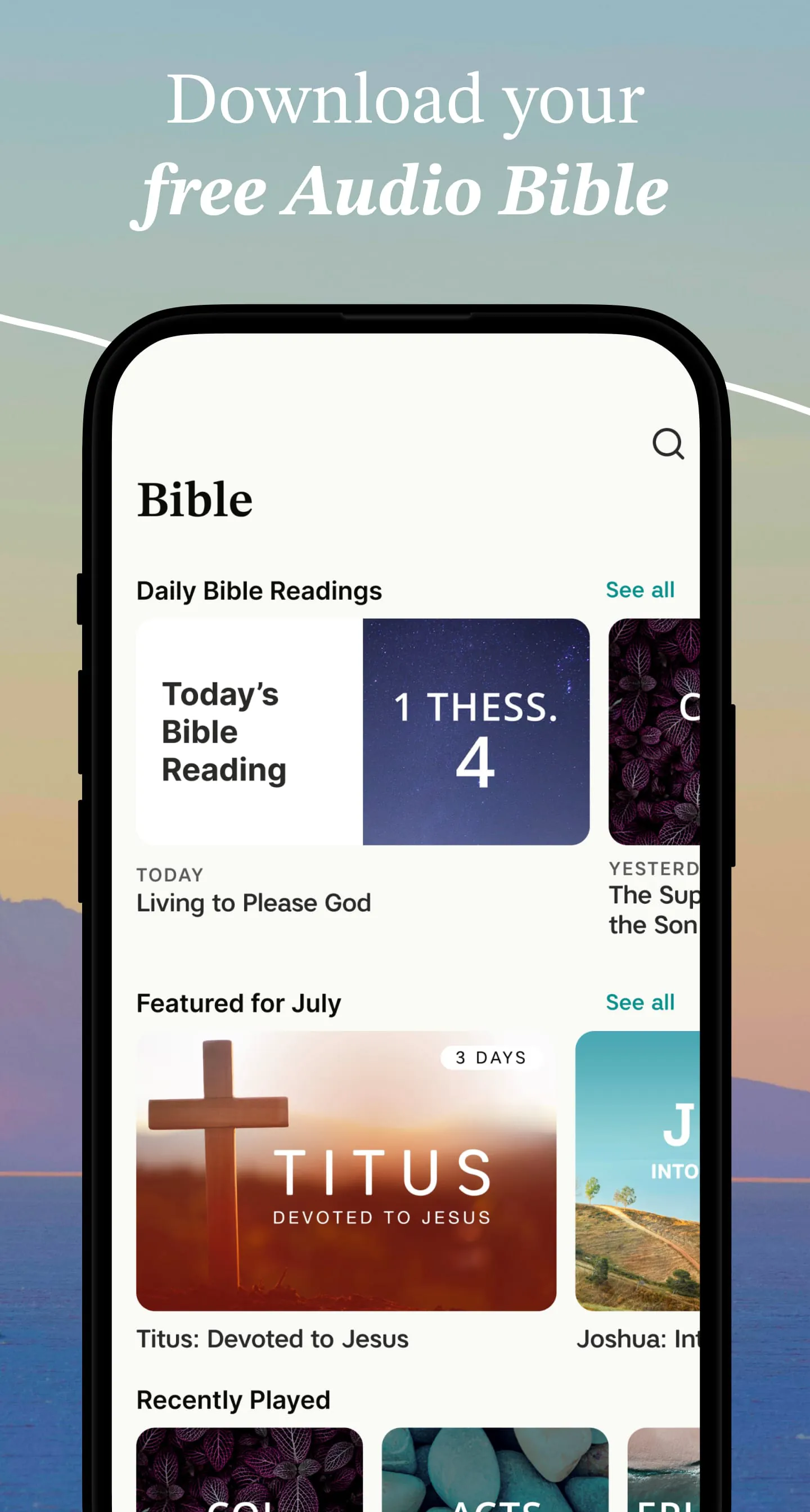Tap the Featured for July heading
Screen dimensions: 810x1512
[238, 1002]
